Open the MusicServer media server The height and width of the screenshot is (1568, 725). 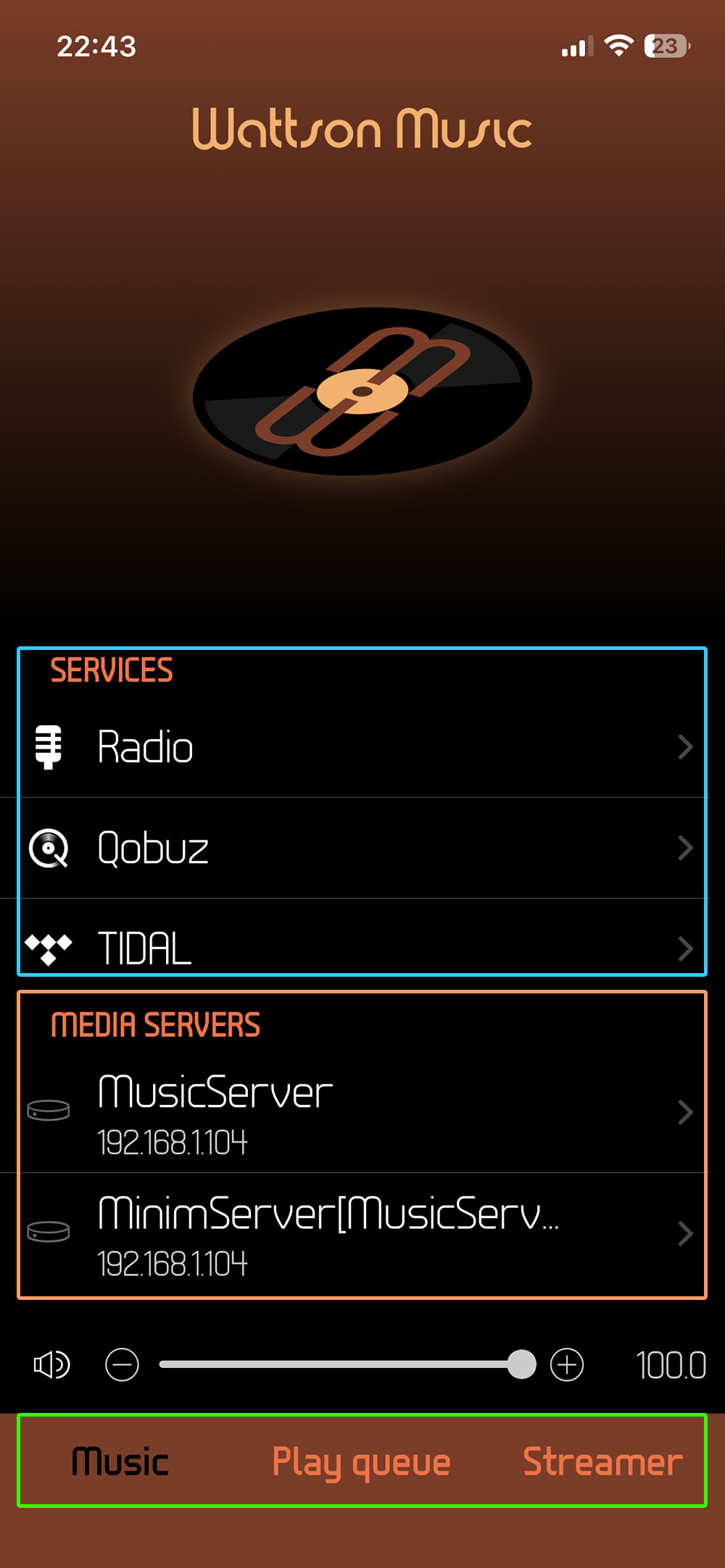(x=362, y=1112)
